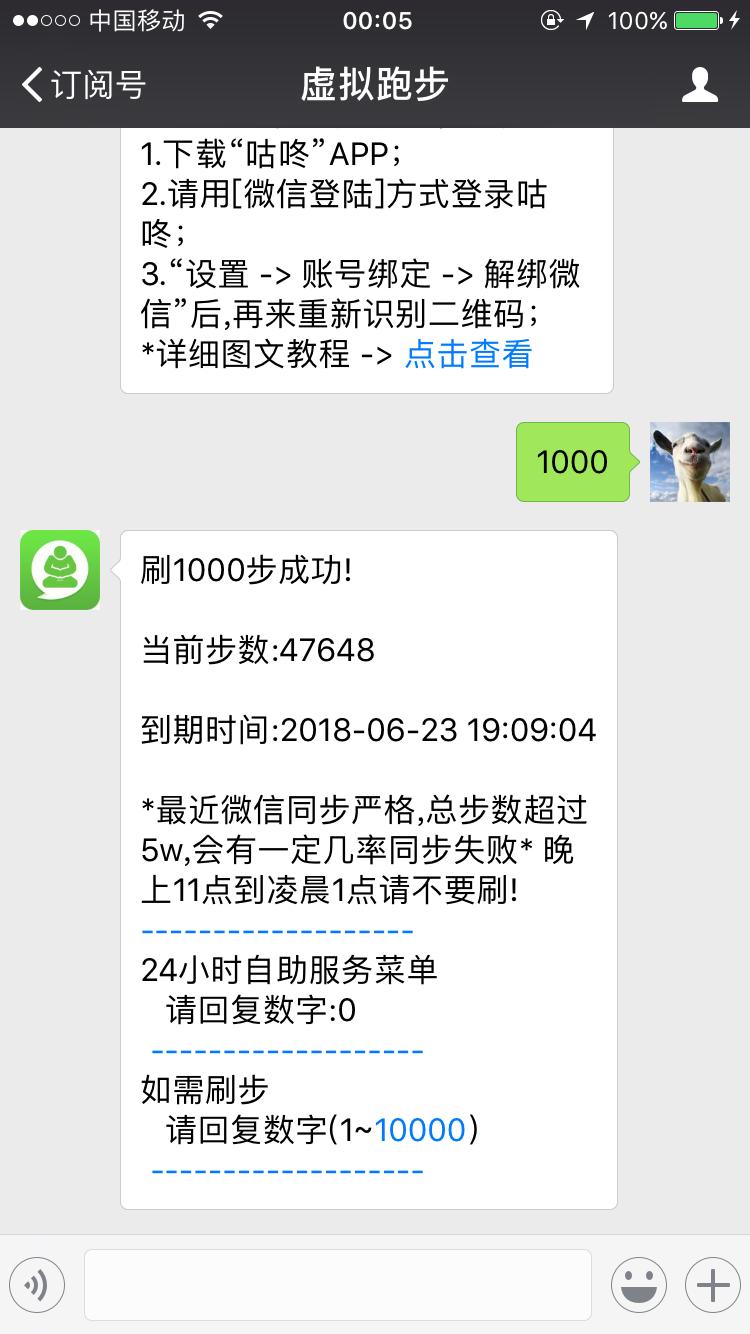
Task: Open the official account profile via person icon
Action: pyautogui.click(x=700, y=85)
